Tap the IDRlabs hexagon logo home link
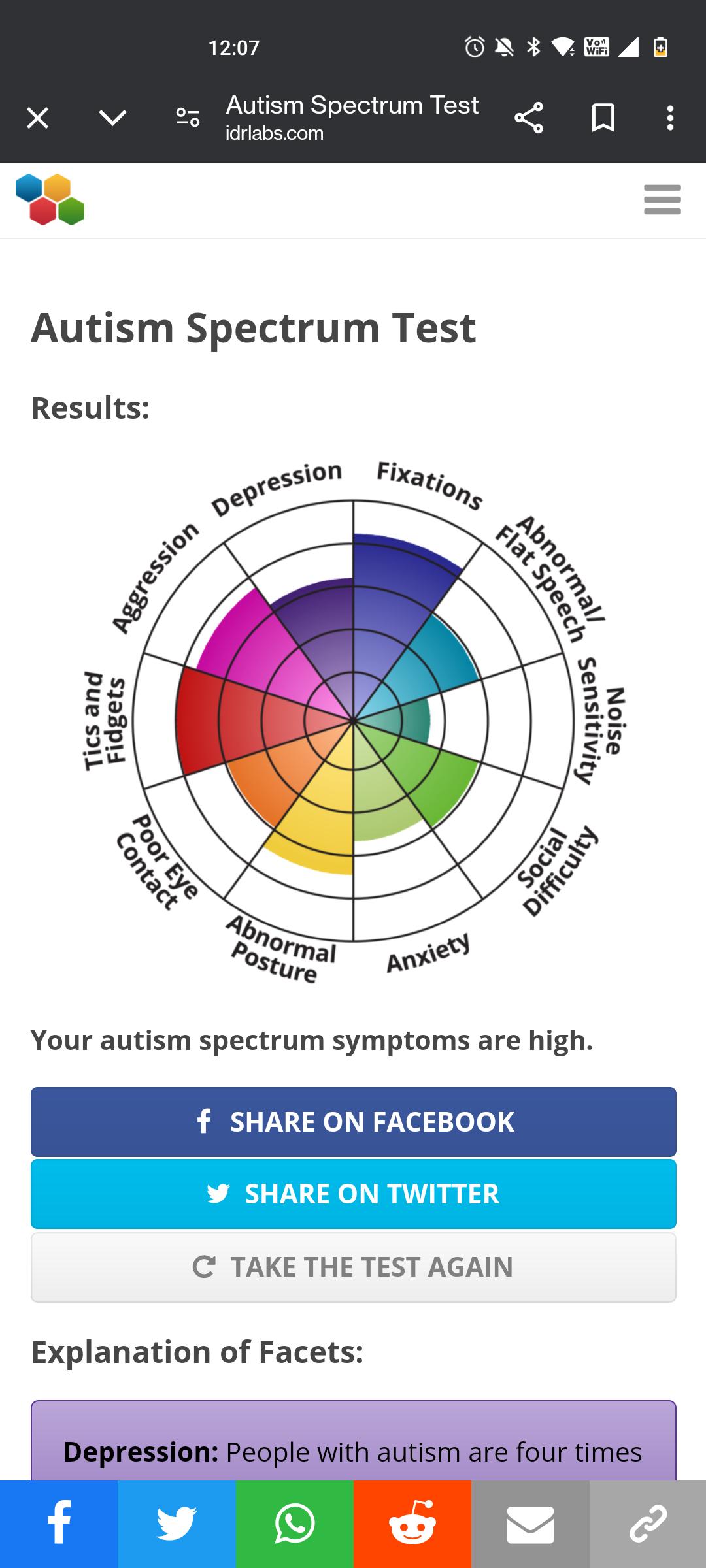This screenshot has width=706, height=1568. (50, 200)
